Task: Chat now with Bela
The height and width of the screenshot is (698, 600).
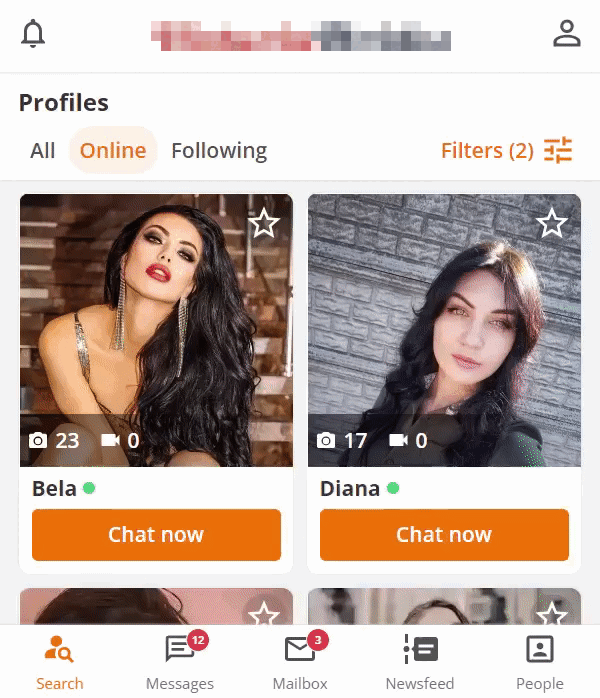Action: tap(156, 535)
